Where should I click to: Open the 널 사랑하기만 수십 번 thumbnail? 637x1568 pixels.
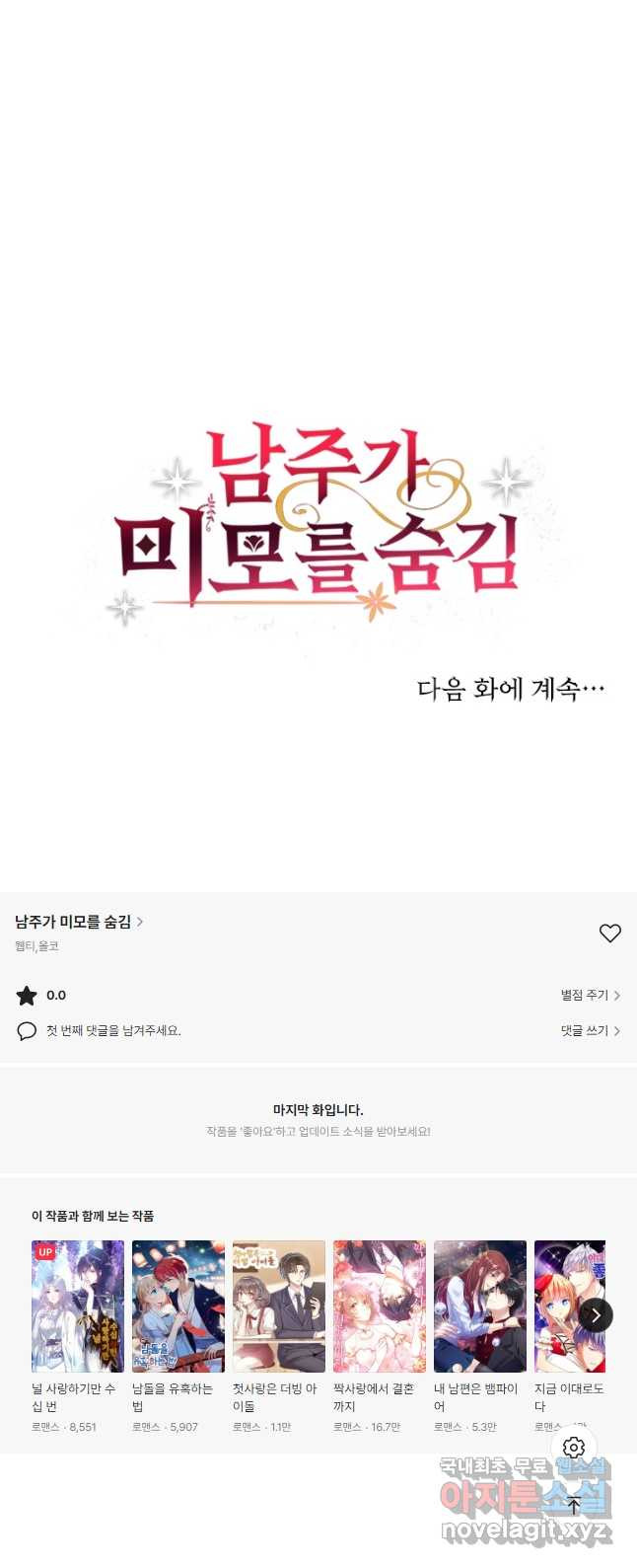[x=78, y=1306]
